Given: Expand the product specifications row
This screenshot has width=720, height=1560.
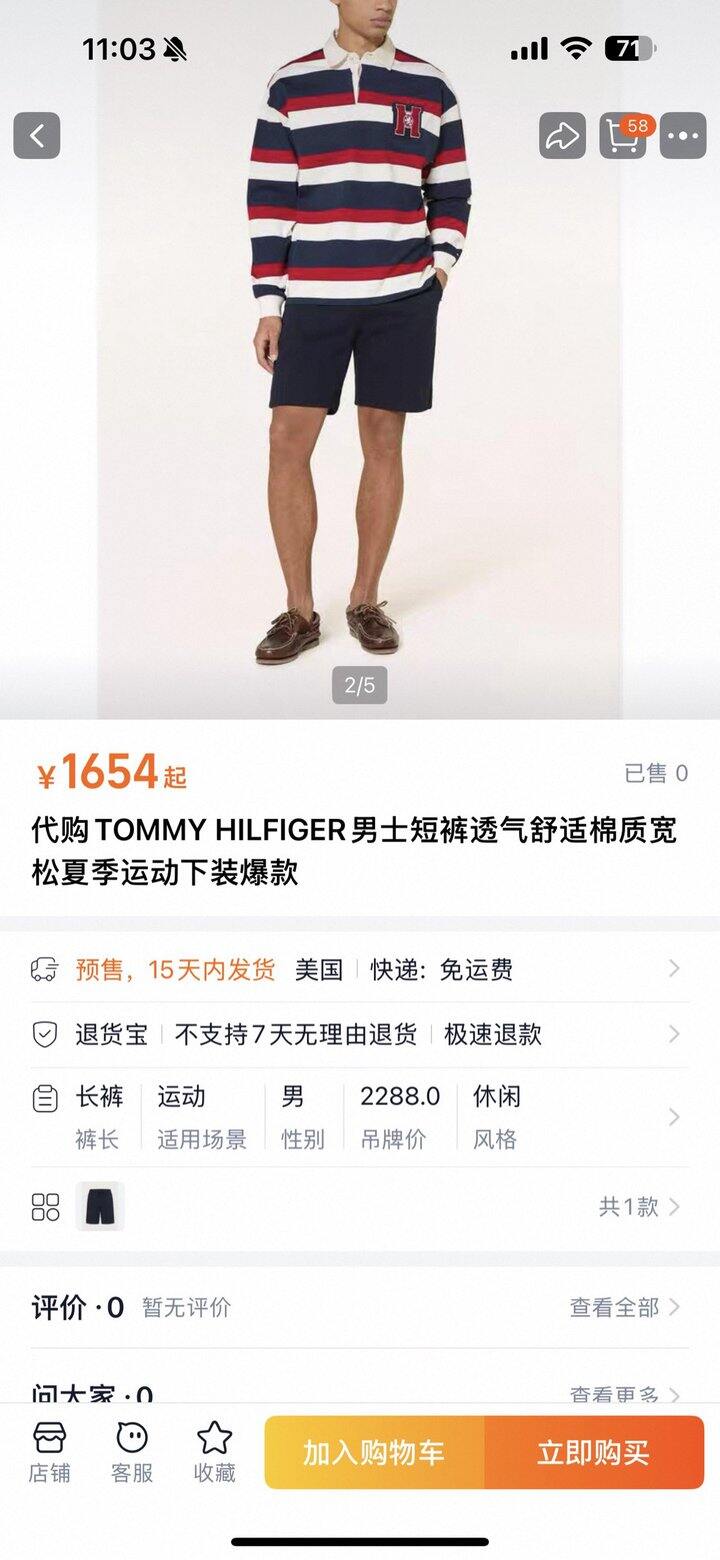Looking at the screenshot, I should 360,1117.
